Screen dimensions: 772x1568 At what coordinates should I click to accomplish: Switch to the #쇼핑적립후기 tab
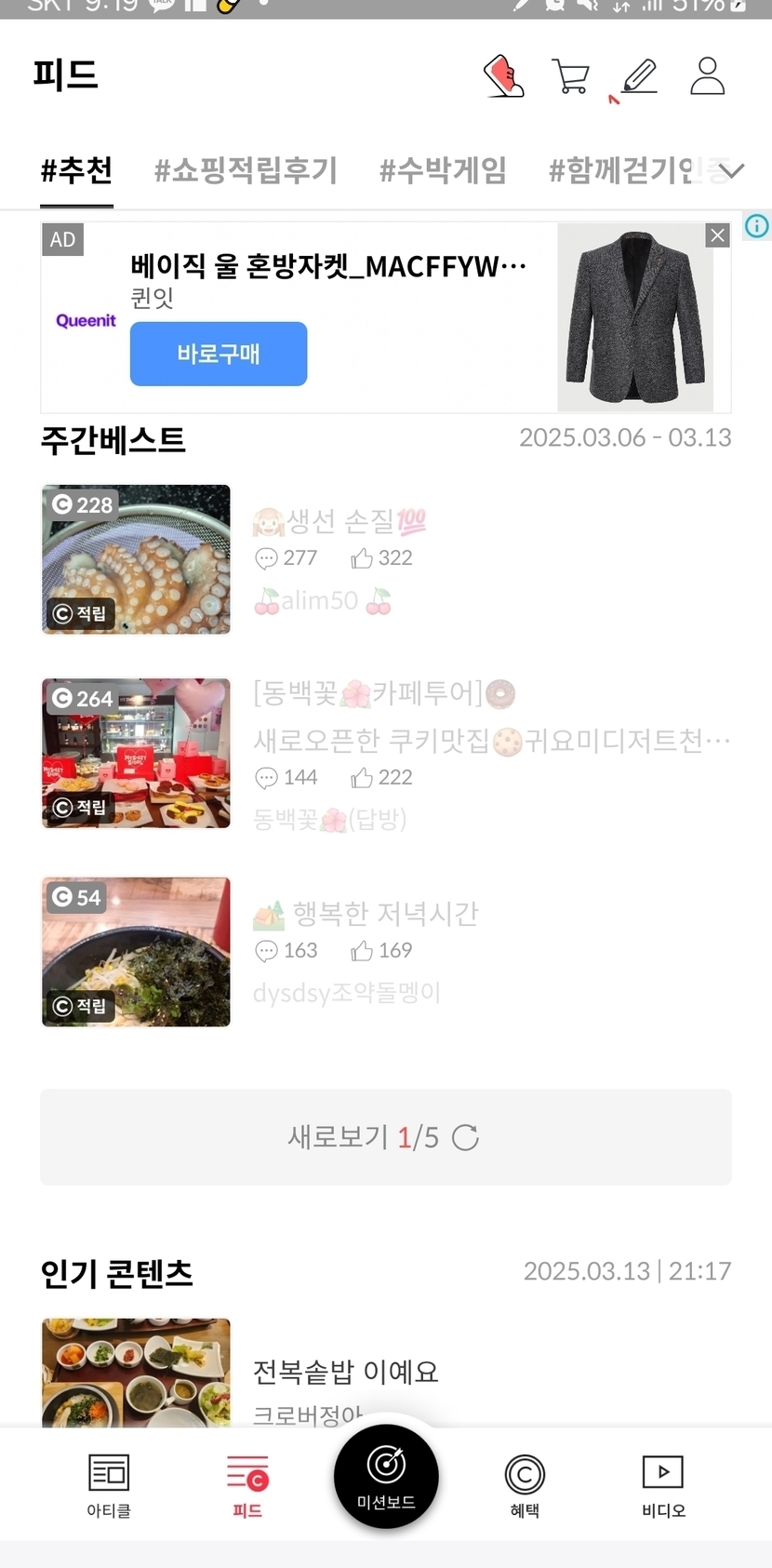point(246,170)
